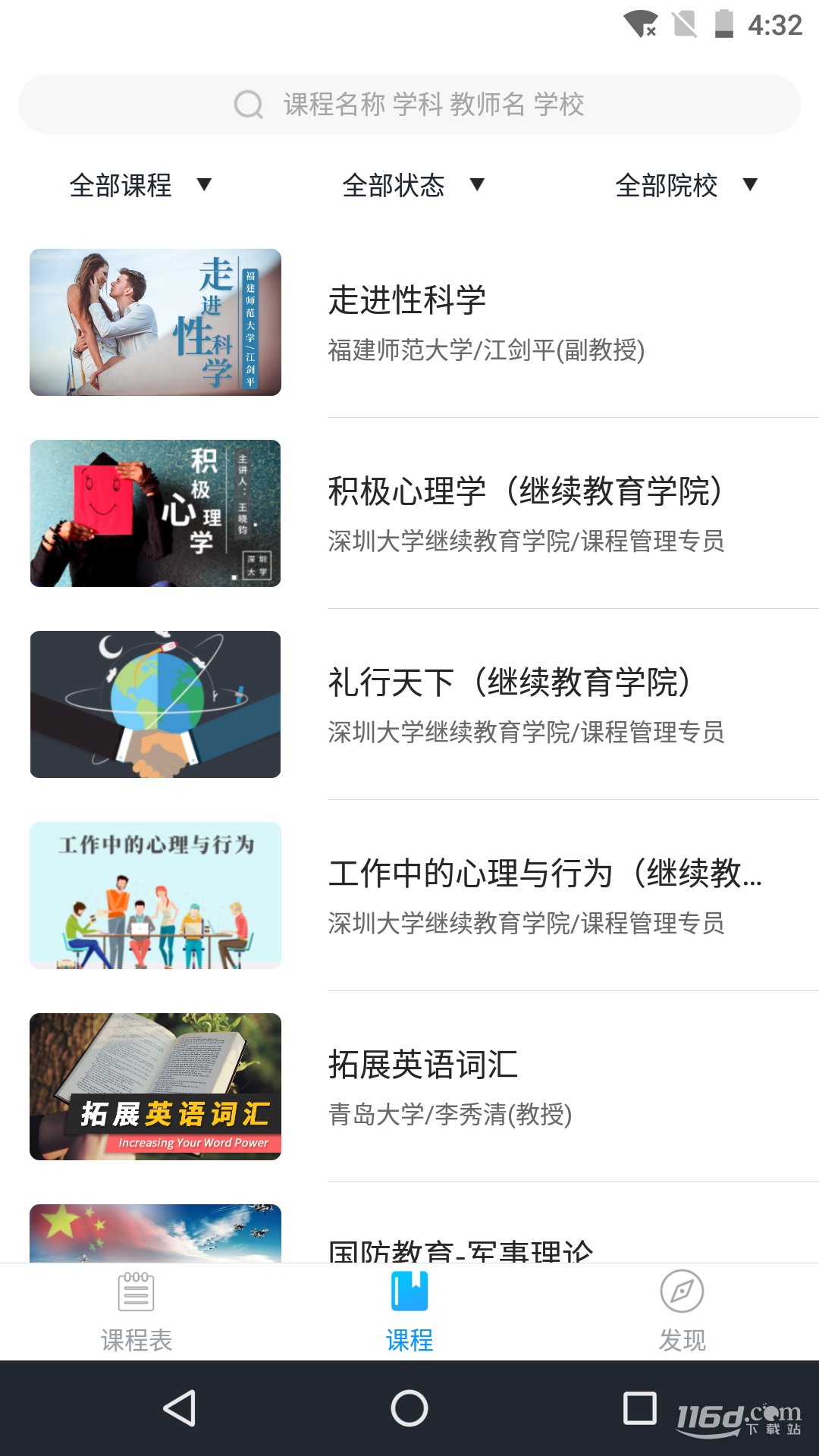
Task: Go back with the system back button
Action: click(x=180, y=1408)
